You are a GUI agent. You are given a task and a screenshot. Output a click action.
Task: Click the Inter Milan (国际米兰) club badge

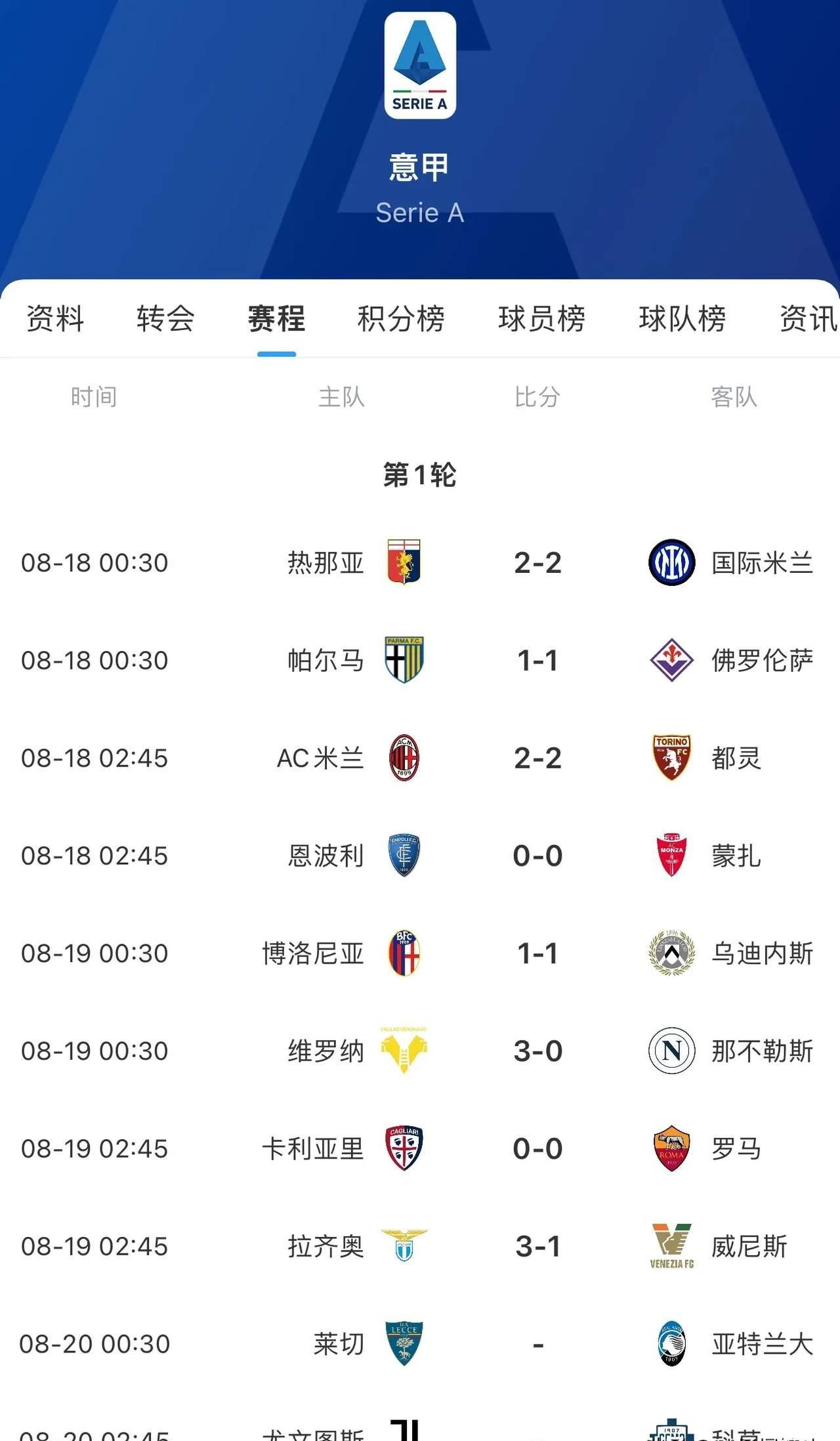pyautogui.click(x=671, y=562)
